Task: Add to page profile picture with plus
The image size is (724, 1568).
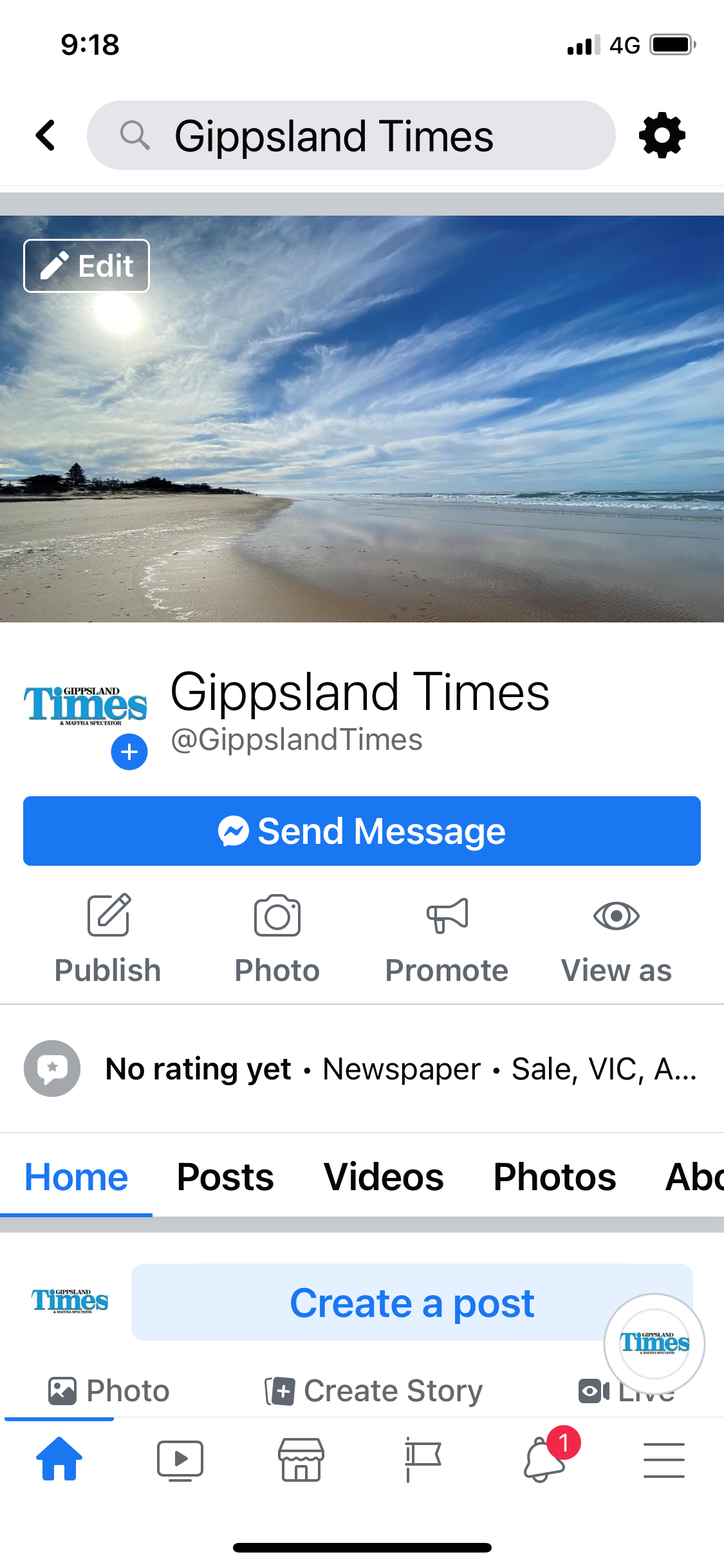Action: (129, 752)
